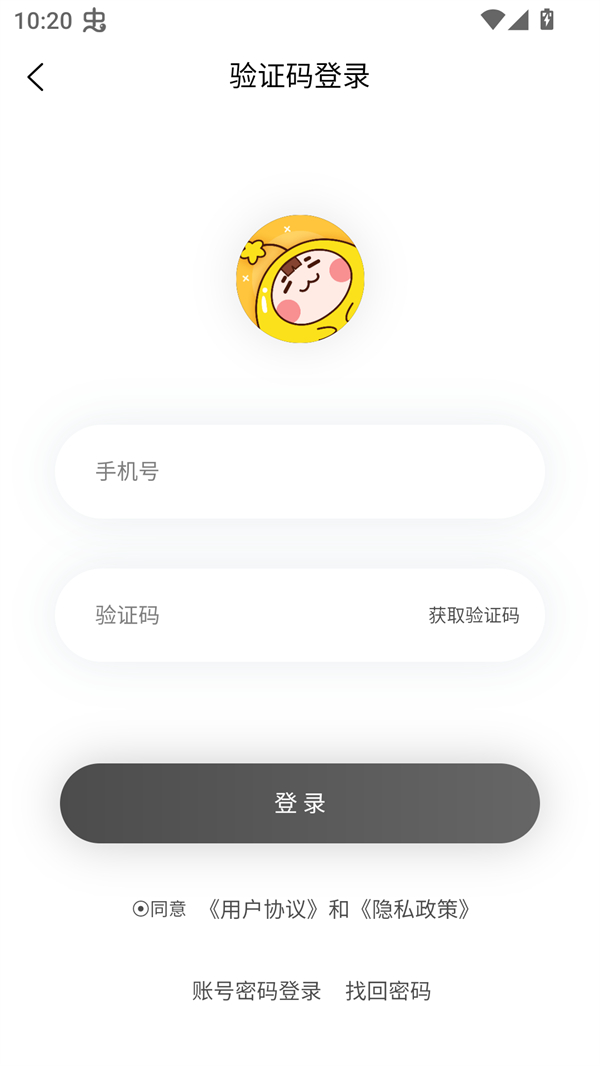600x1066 pixels.
Task: Check the 同意 agreement radio button
Action: pos(141,908)
